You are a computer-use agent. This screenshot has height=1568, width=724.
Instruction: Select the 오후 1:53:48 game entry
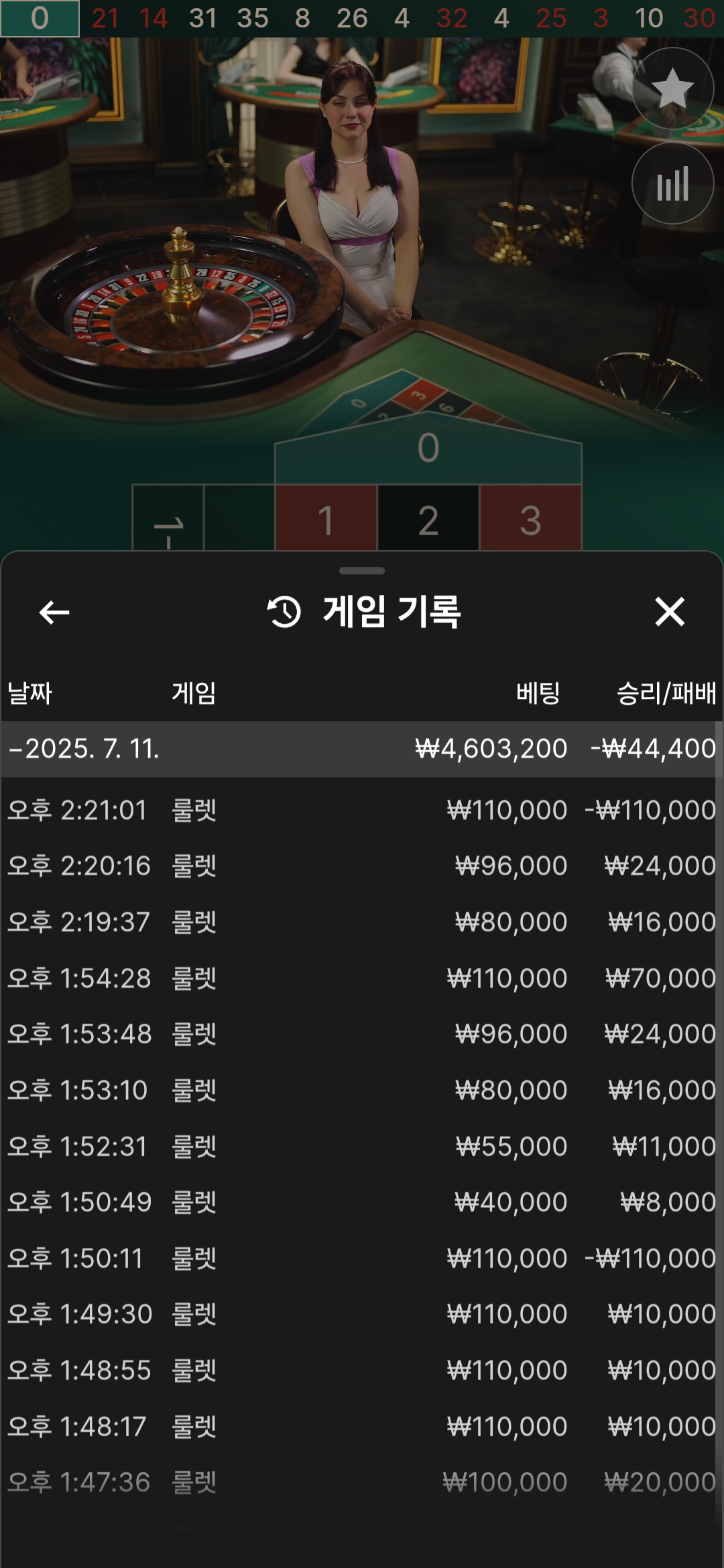point(362,1034)
